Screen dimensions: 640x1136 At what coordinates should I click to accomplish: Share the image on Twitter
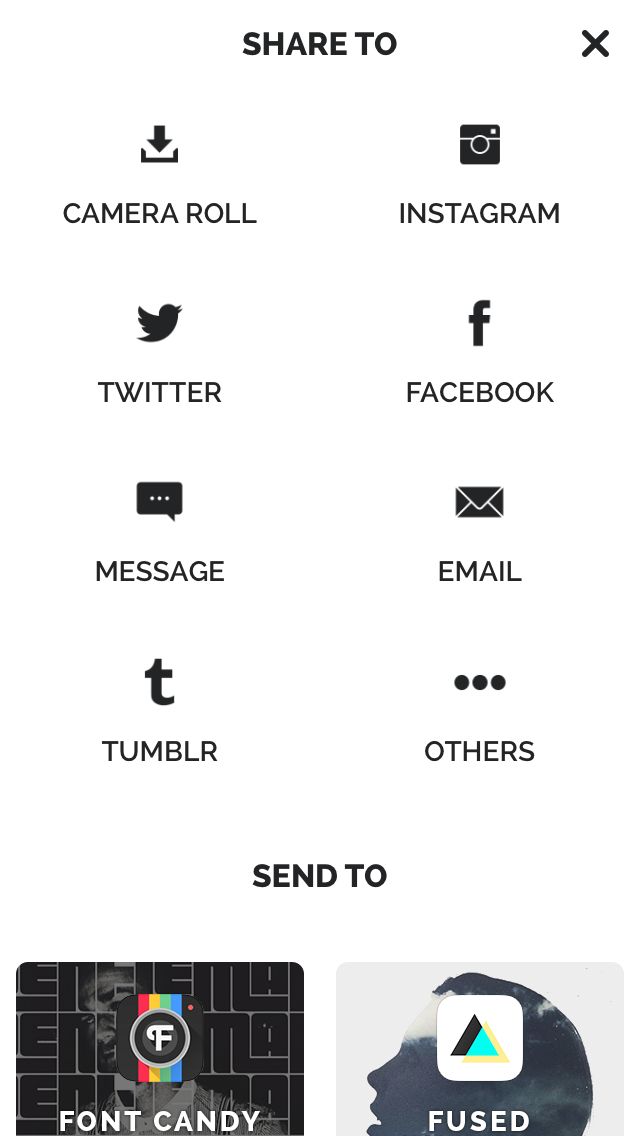(x=159, y=354)
